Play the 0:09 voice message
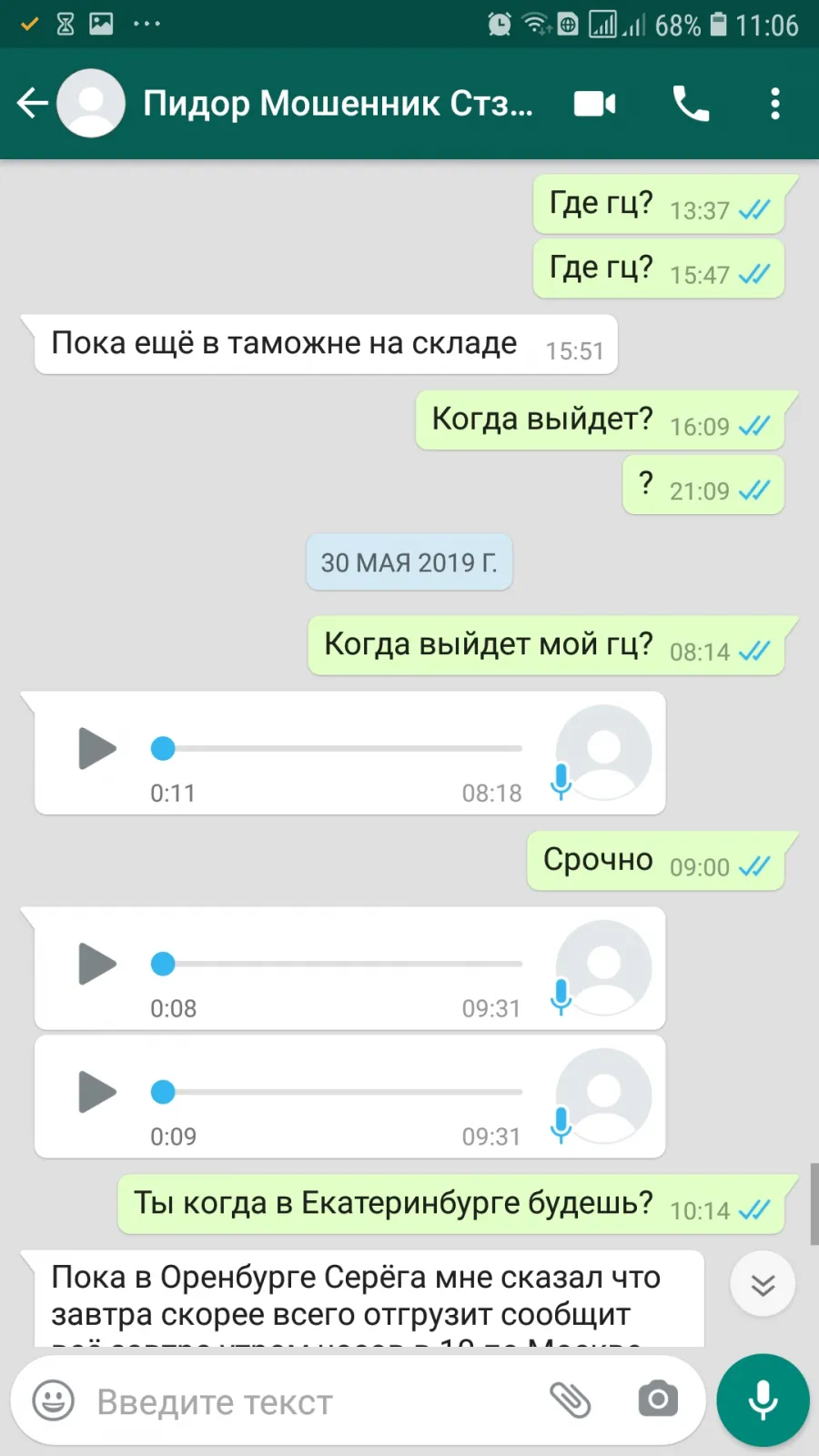Image resolution: width=819 pixels, height=1456 pixels. [97, 1092]
